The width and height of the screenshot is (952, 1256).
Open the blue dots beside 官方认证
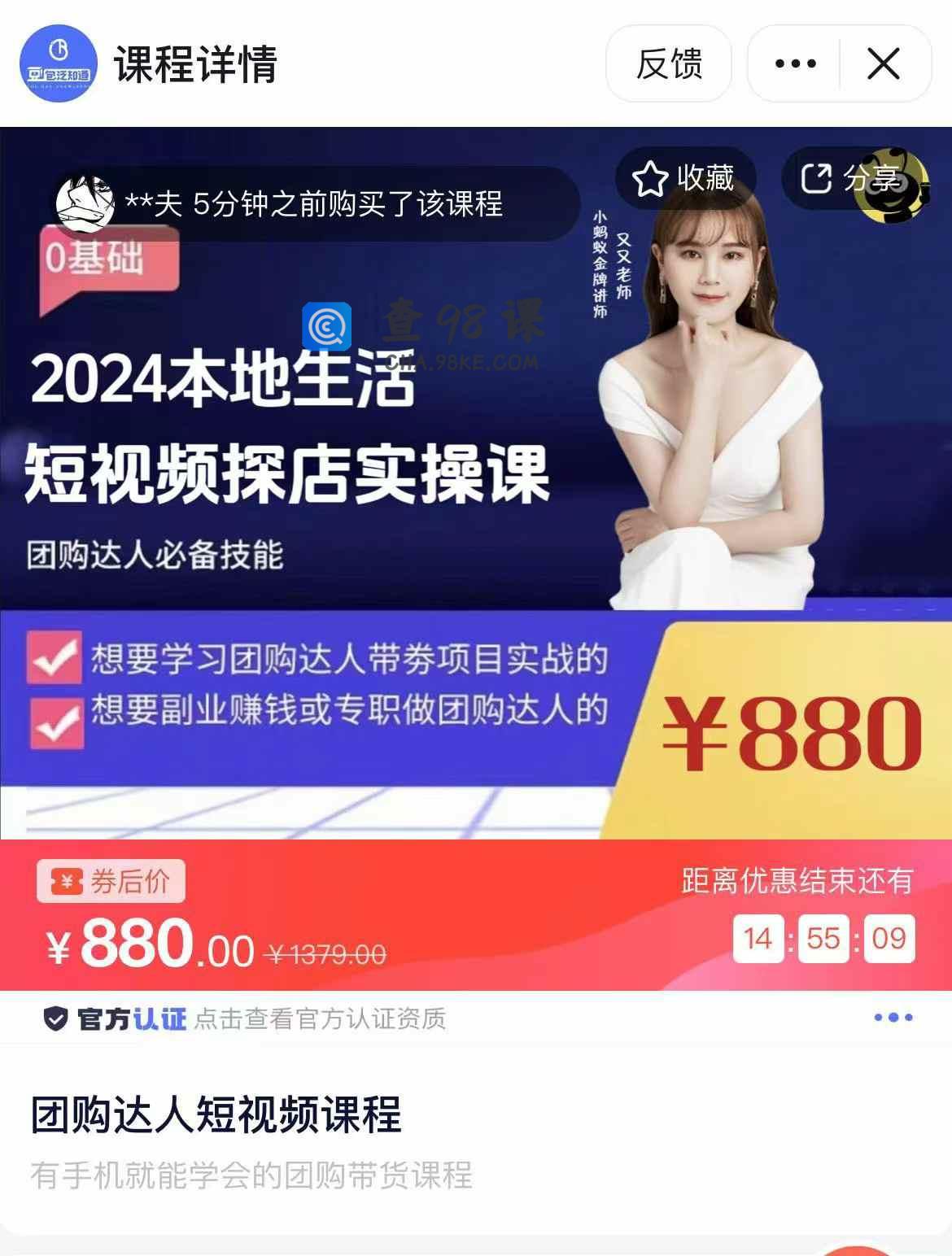click(893, 1017)
